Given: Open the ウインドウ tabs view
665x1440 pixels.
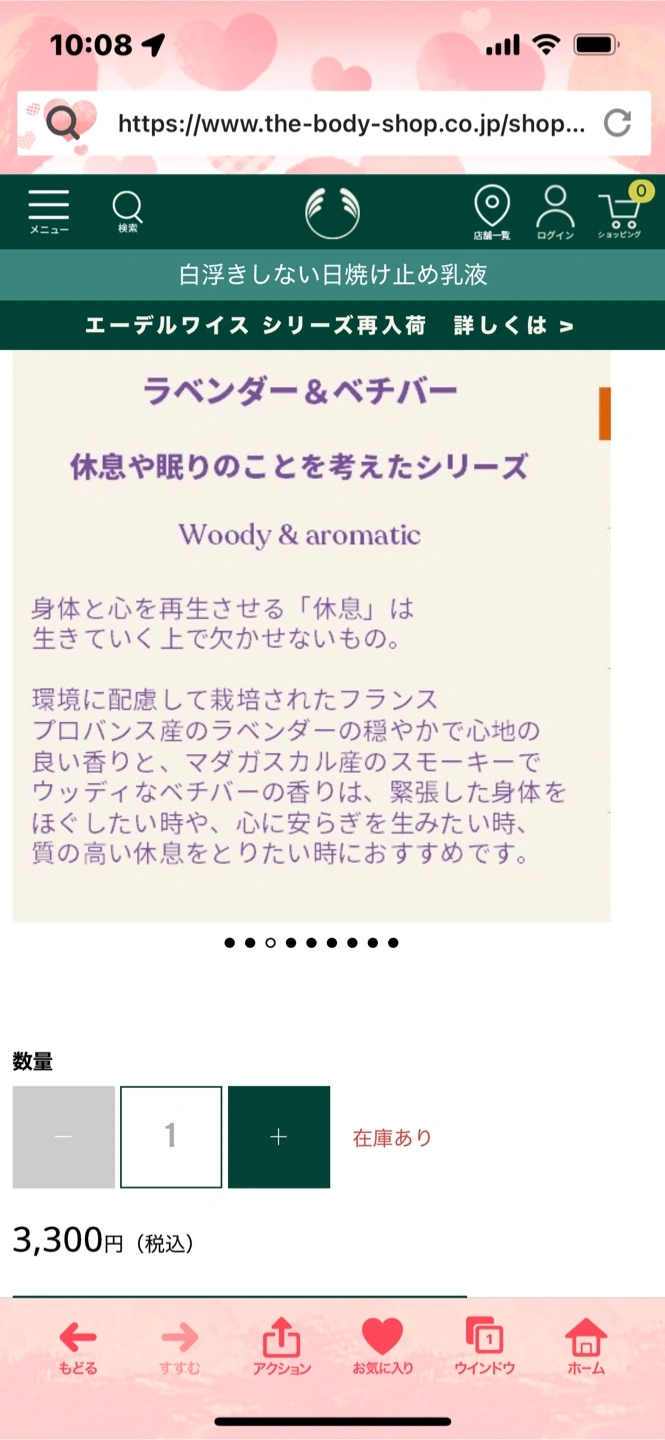Looking at the screenshot, I should click(485, 1347).
